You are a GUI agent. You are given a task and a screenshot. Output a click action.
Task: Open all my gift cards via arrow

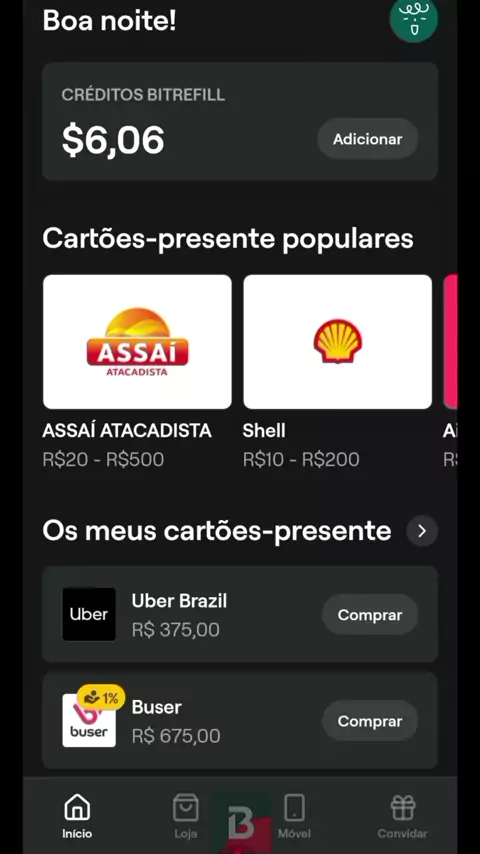pos(422,531)
